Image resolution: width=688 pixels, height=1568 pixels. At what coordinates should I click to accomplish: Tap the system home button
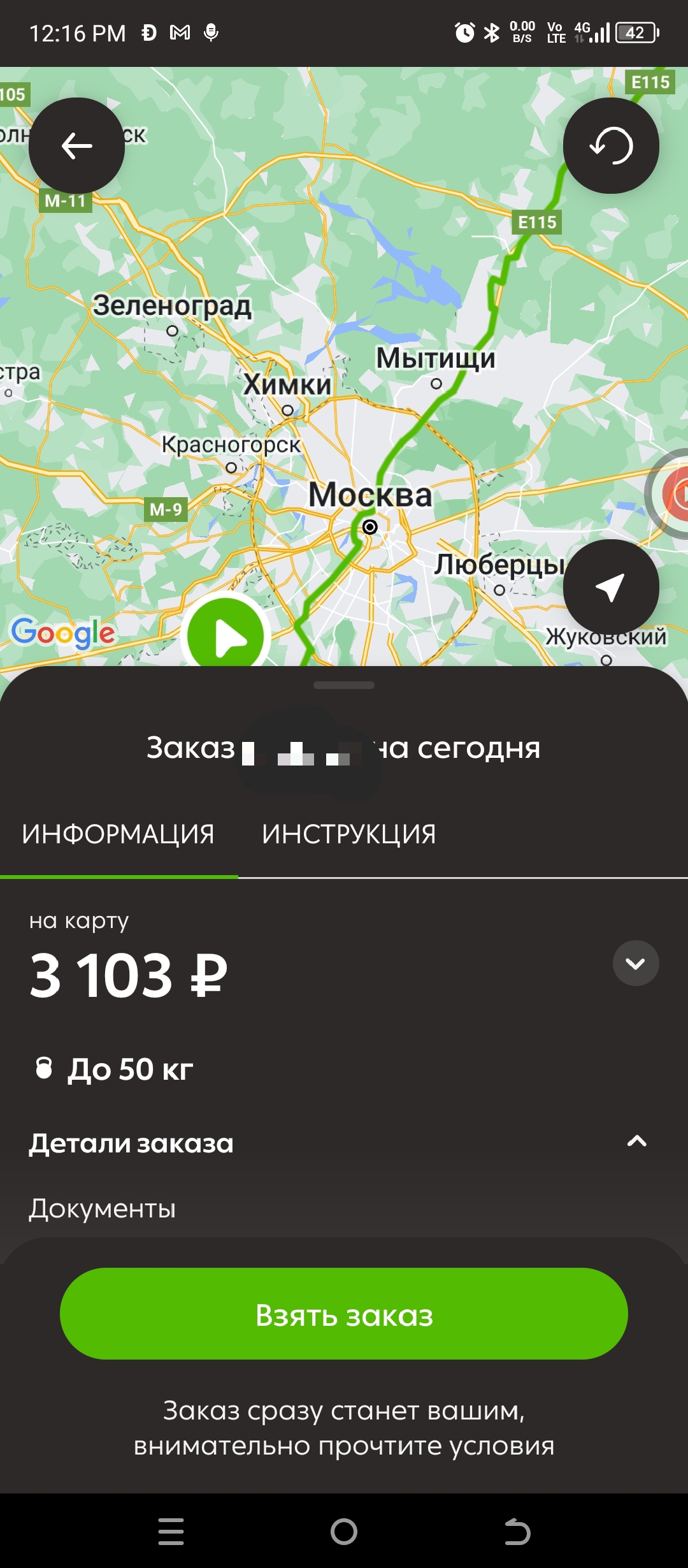pyautogui.click(x=344, y=1531)
